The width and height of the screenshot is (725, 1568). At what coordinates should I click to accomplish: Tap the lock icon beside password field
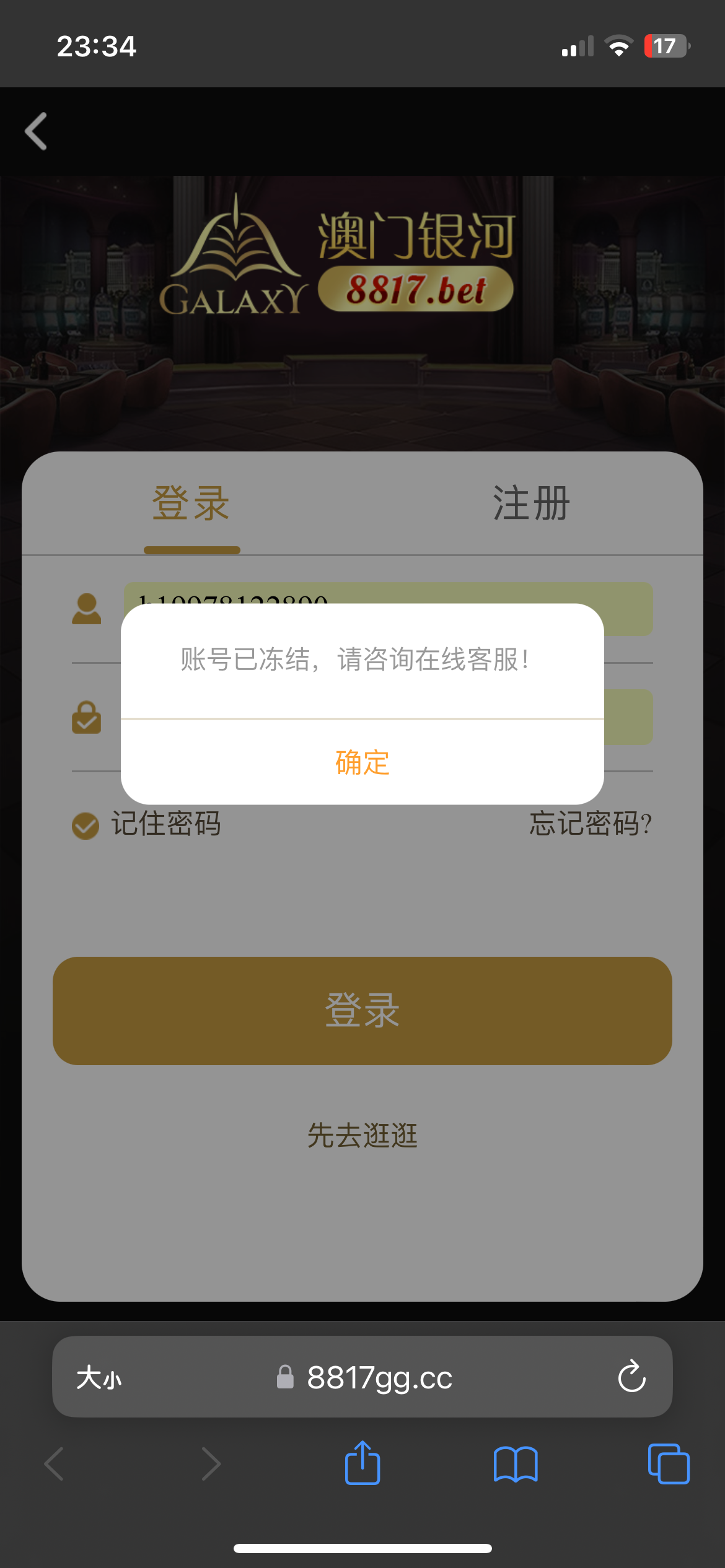point(86,717)
